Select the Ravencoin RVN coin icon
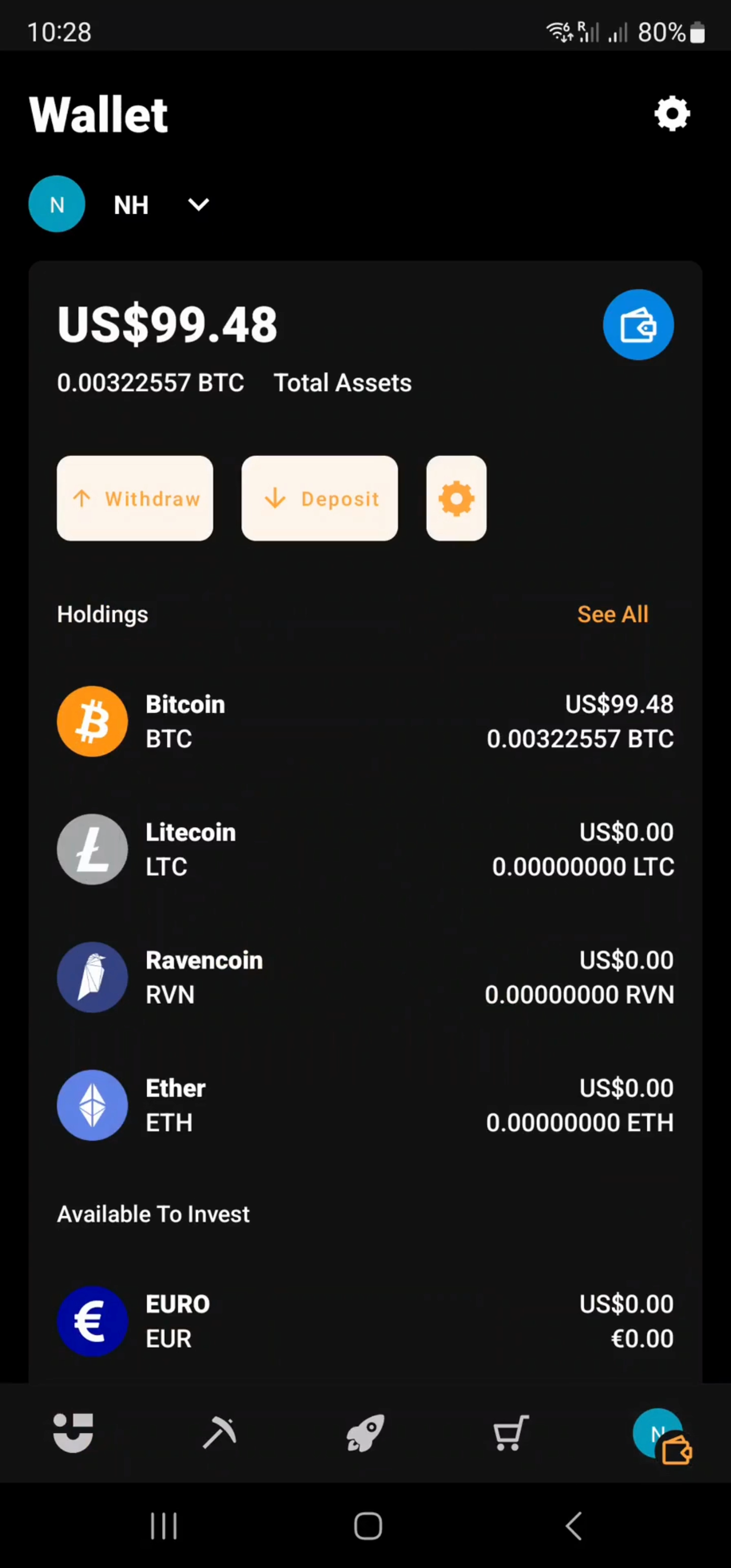731x1568 pixels. (92, 977)
